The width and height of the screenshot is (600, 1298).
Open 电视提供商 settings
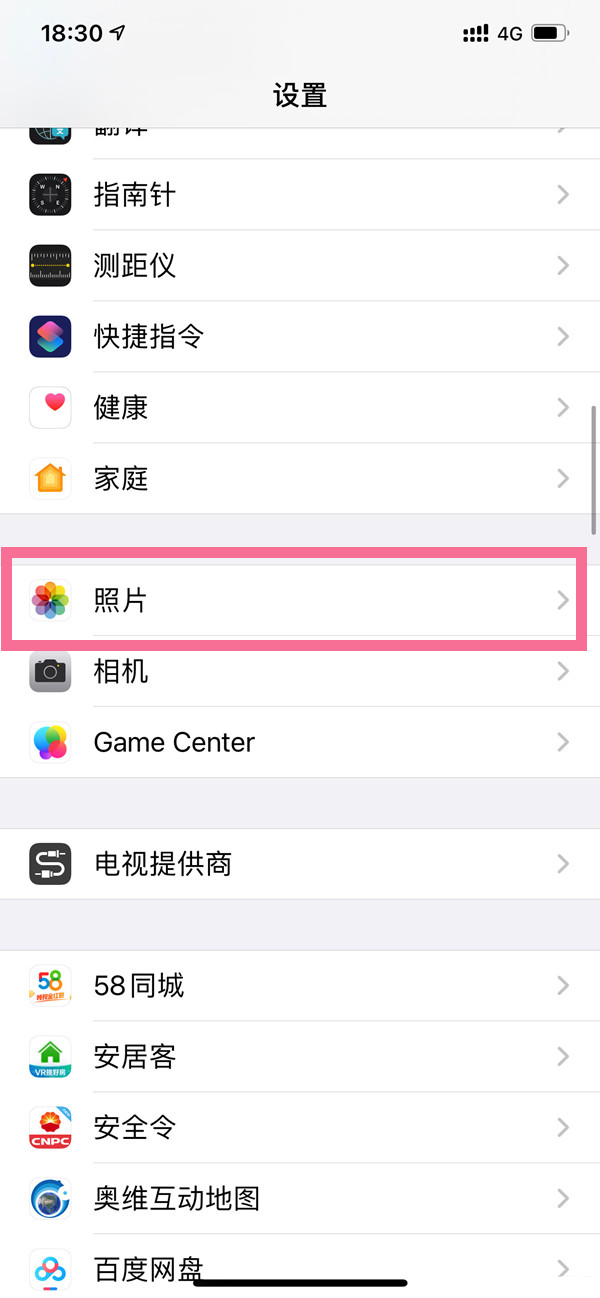coord(300,863)
